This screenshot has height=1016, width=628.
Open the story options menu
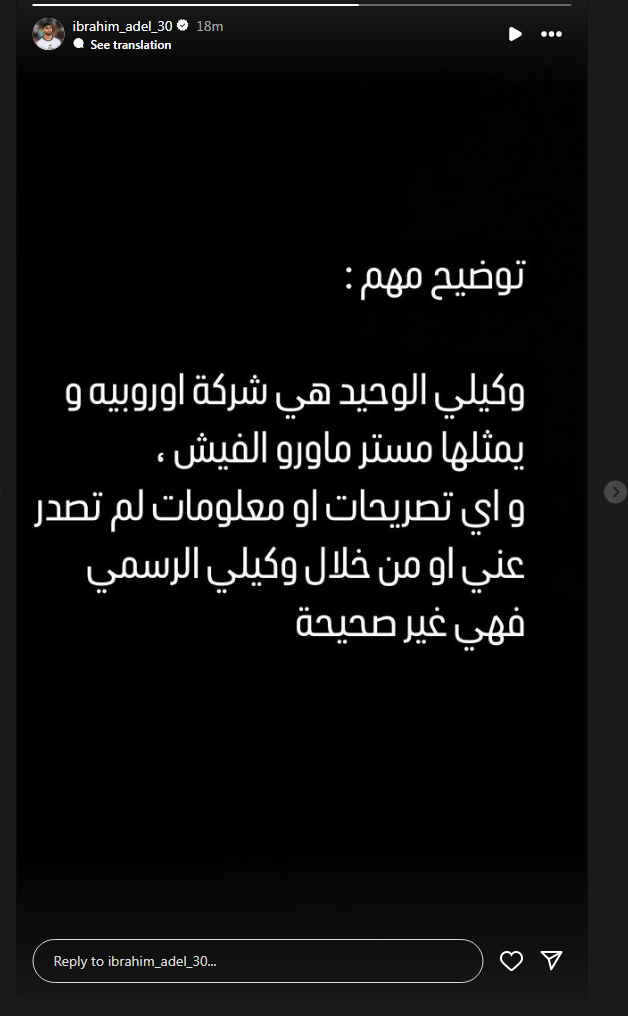pos(552,34)
